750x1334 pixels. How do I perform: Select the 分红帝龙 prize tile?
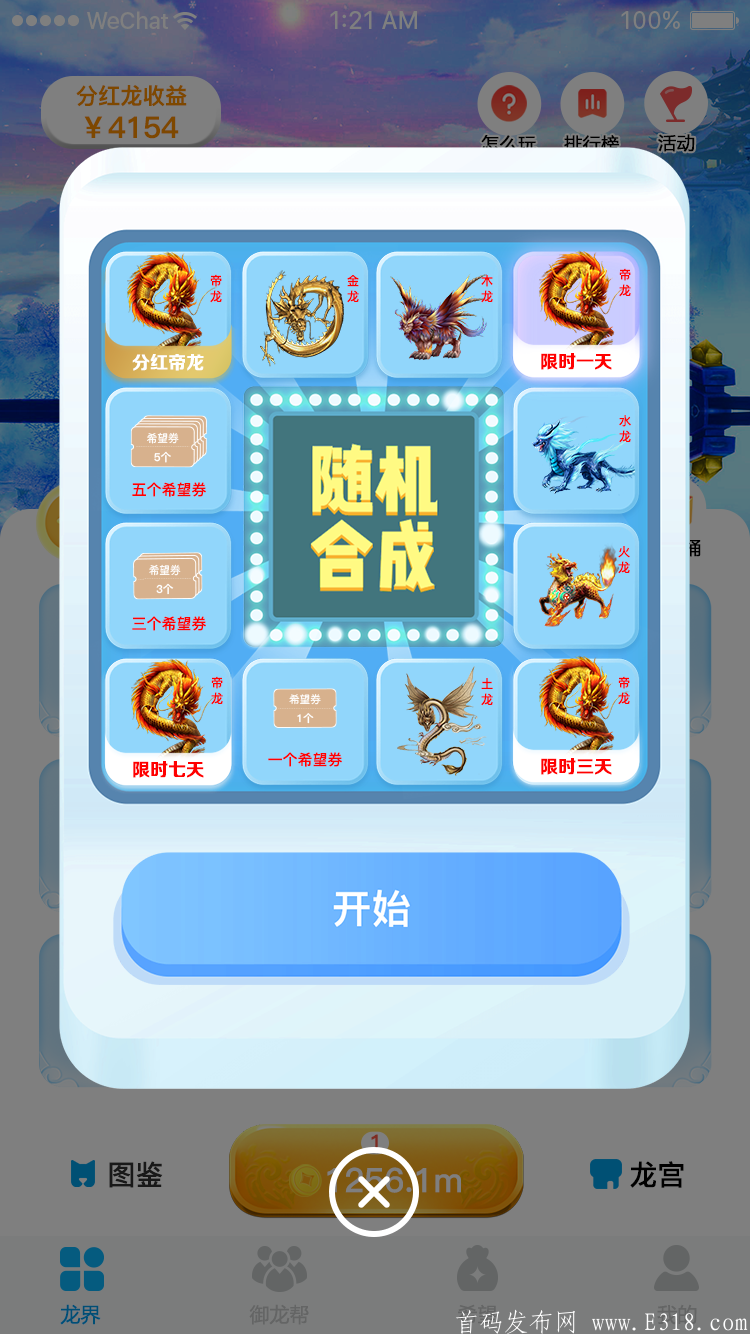coord(170,314)
